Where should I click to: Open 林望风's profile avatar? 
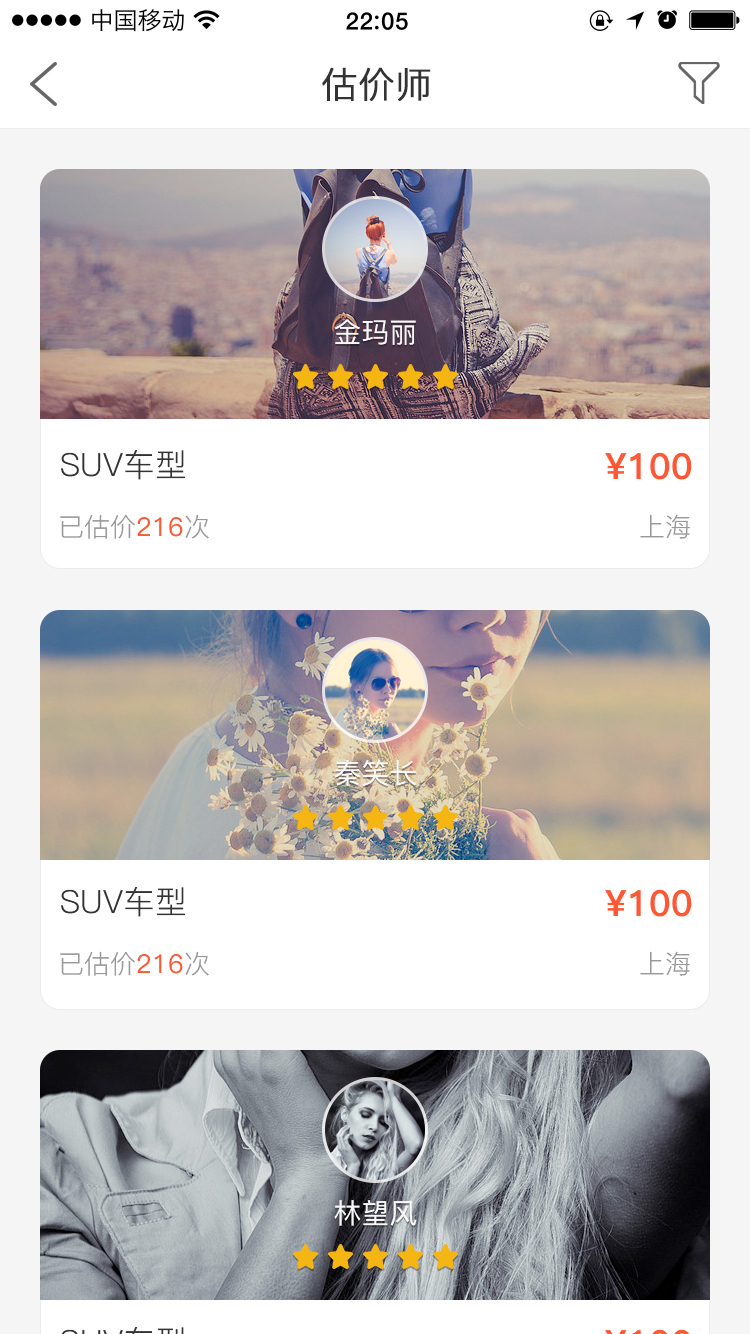375,1129
